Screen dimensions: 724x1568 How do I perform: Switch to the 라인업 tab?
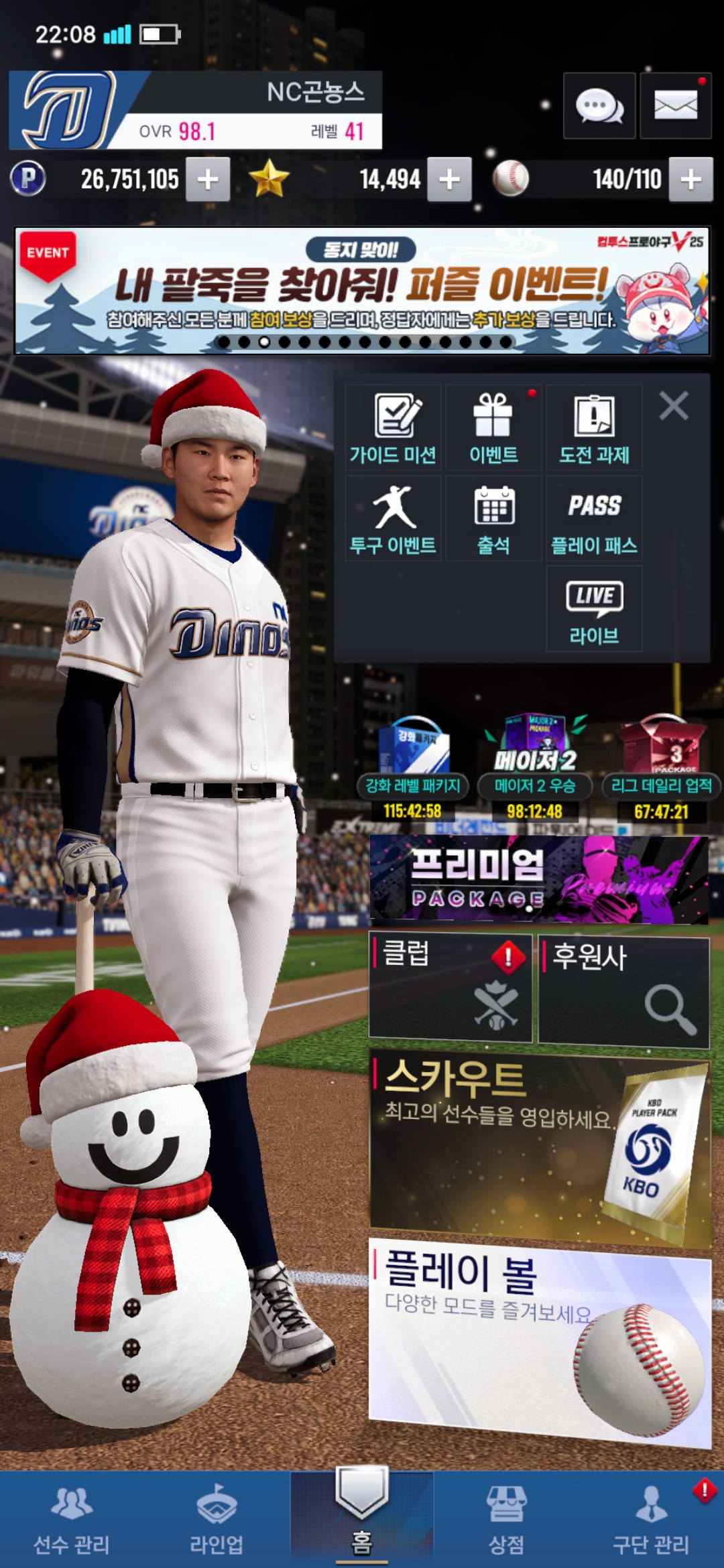(217, 1520)
